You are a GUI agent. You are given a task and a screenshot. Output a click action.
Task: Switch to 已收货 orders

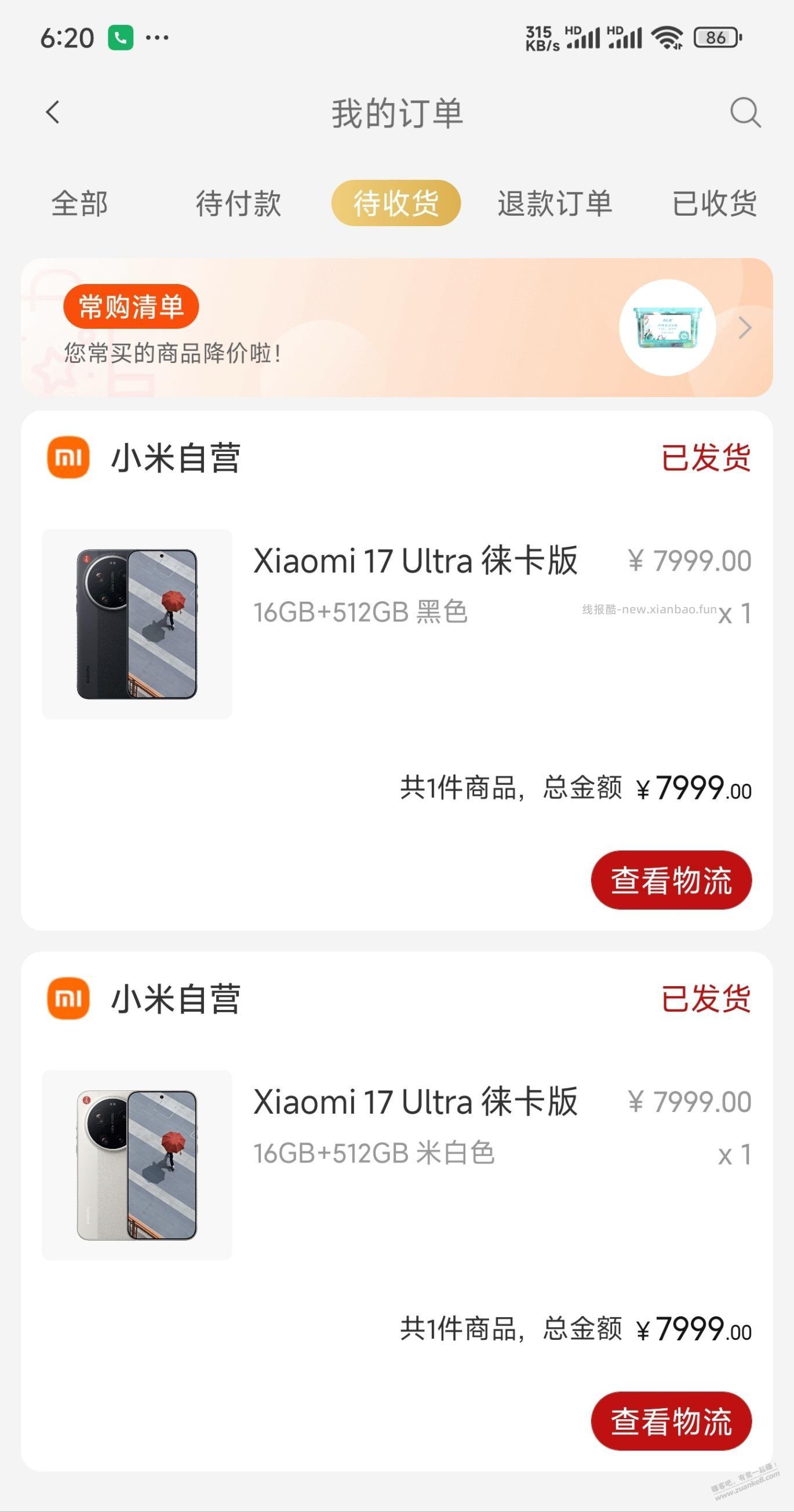pyautogui.click(x=713, y=204)
